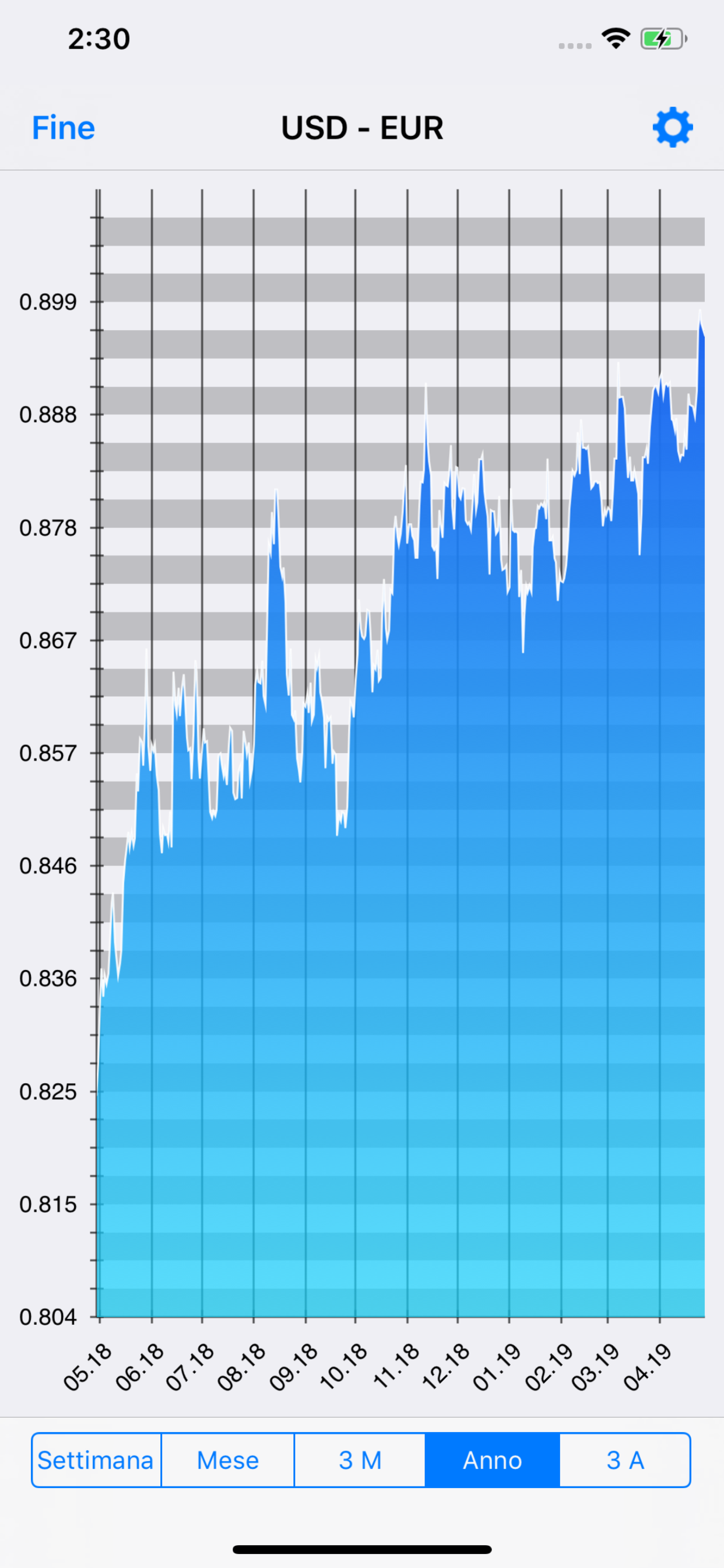Tap Fine to close the chart
Screen dimensions: 724x1568
[63, 127]
